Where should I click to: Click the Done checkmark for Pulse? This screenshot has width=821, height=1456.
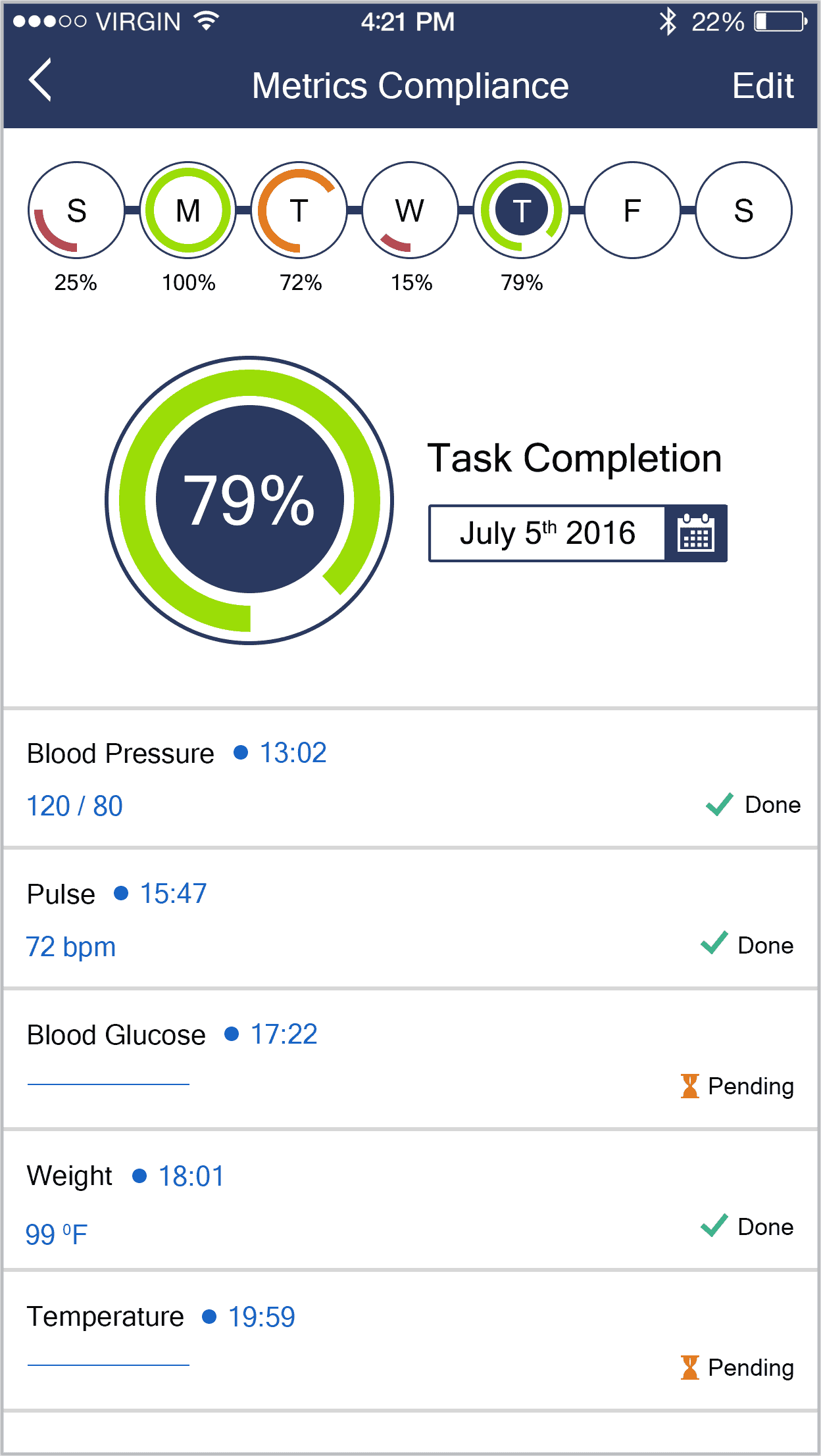pos(715,944)
